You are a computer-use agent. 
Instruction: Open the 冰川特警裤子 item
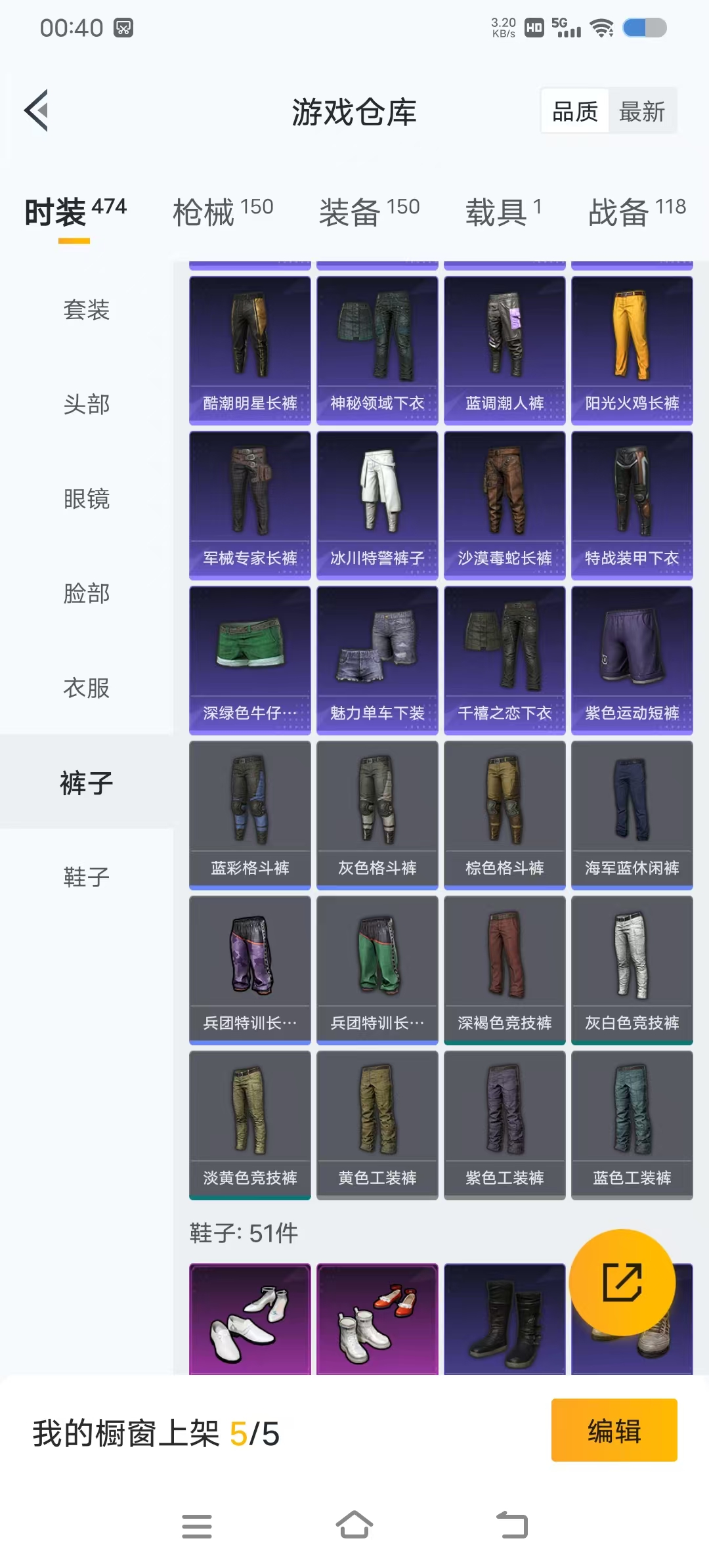[x=377, y=505]
